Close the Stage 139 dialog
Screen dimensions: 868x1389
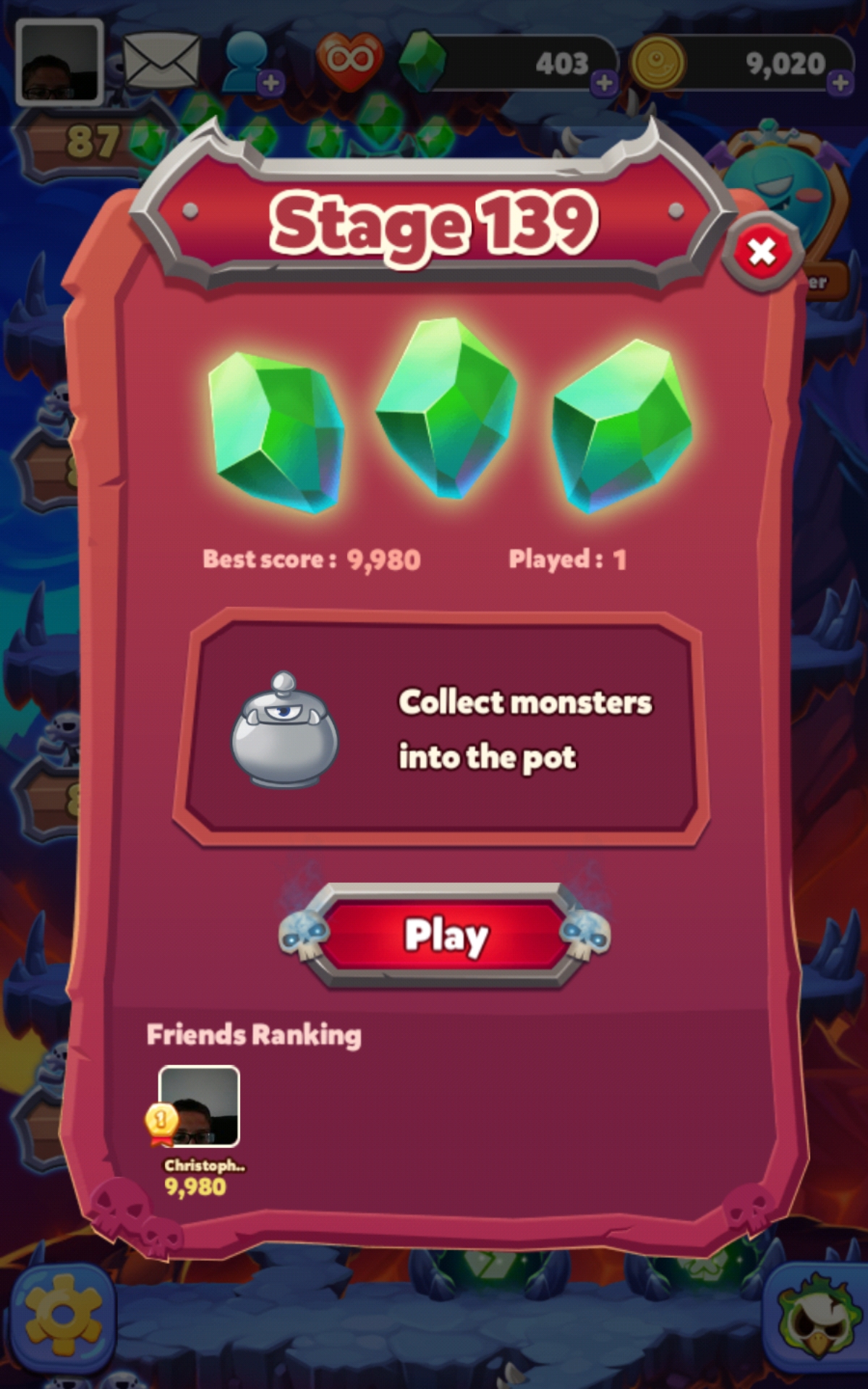tap(762, 252)
